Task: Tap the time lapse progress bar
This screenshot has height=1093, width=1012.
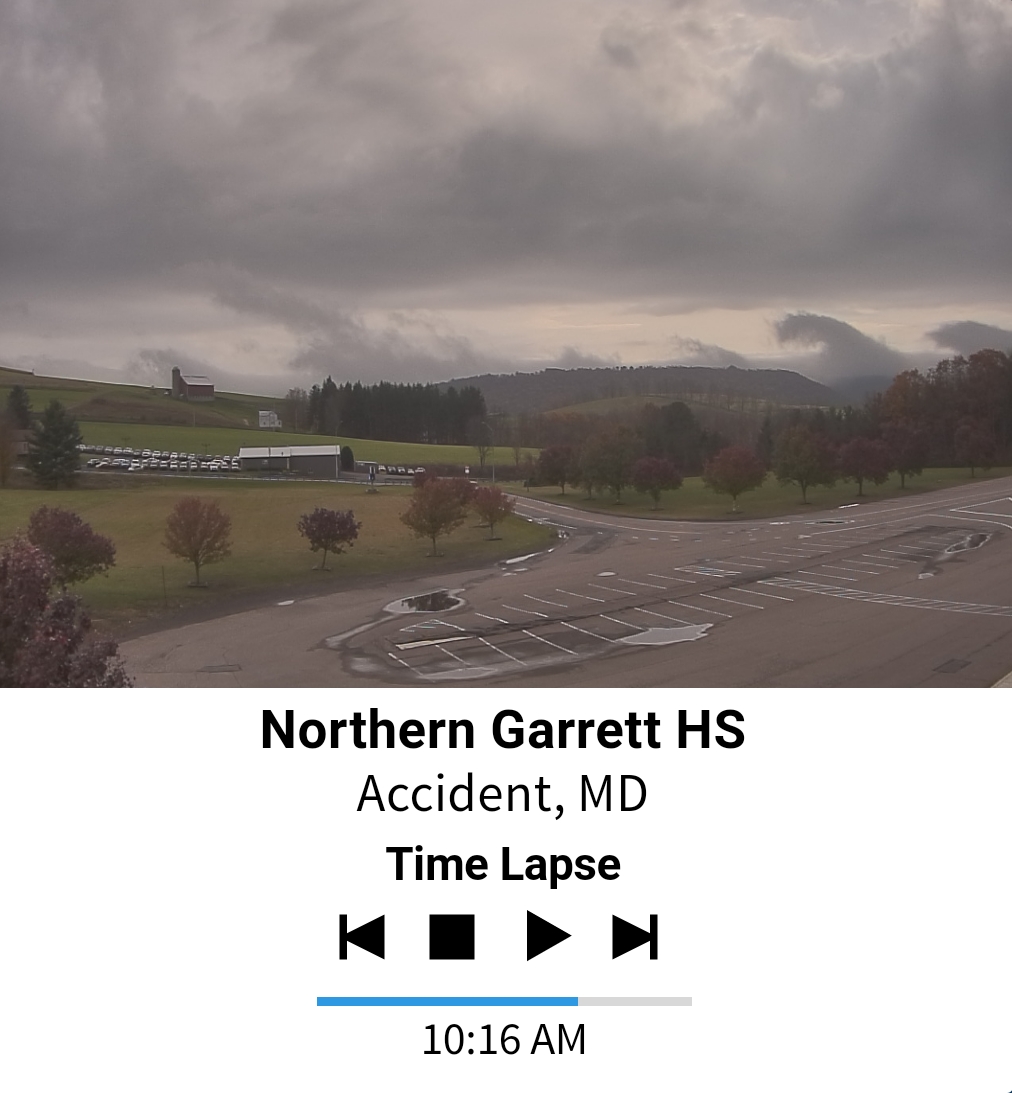Action: 504,1001
